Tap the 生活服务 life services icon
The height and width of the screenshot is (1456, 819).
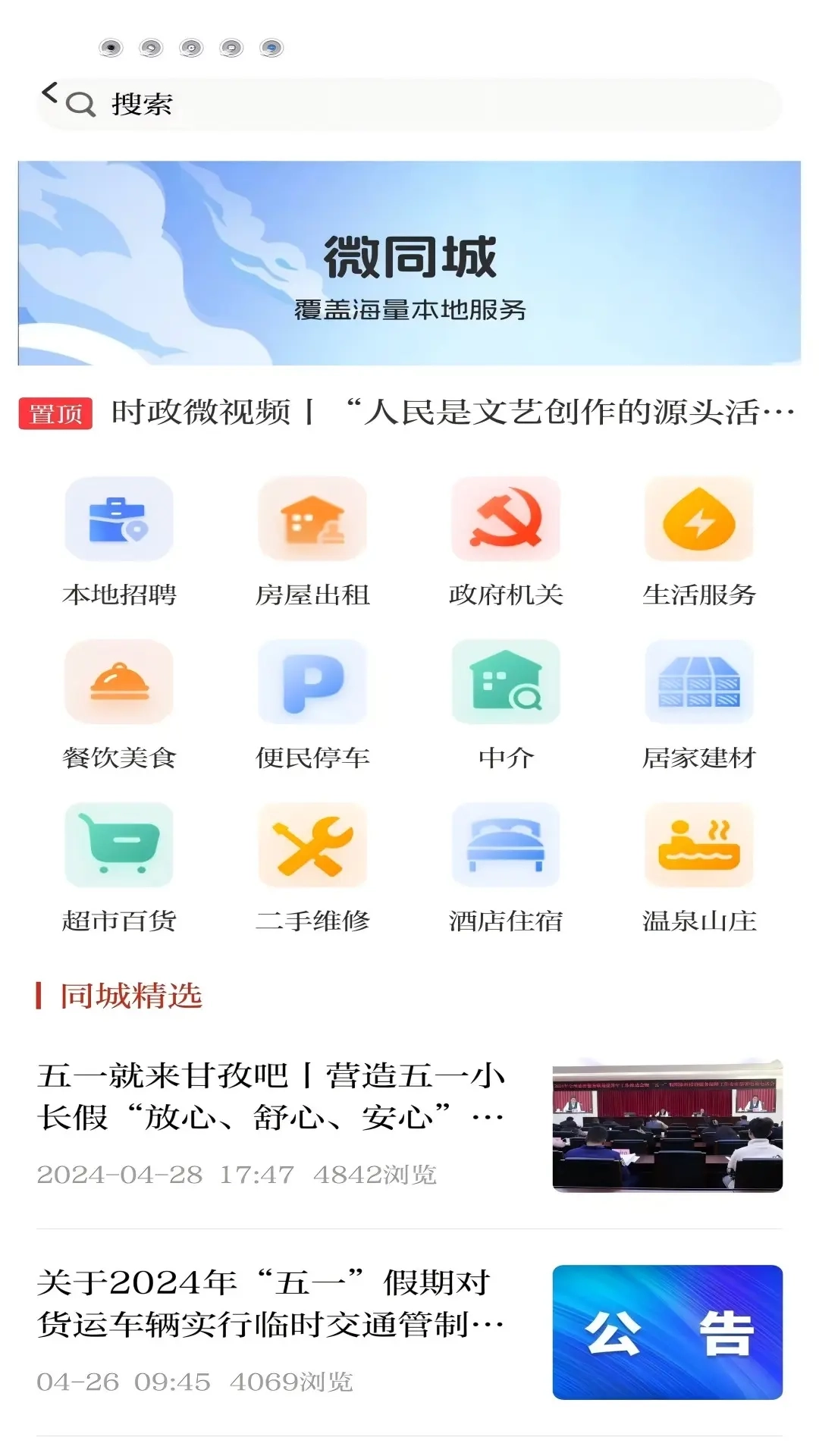point(698,519)
